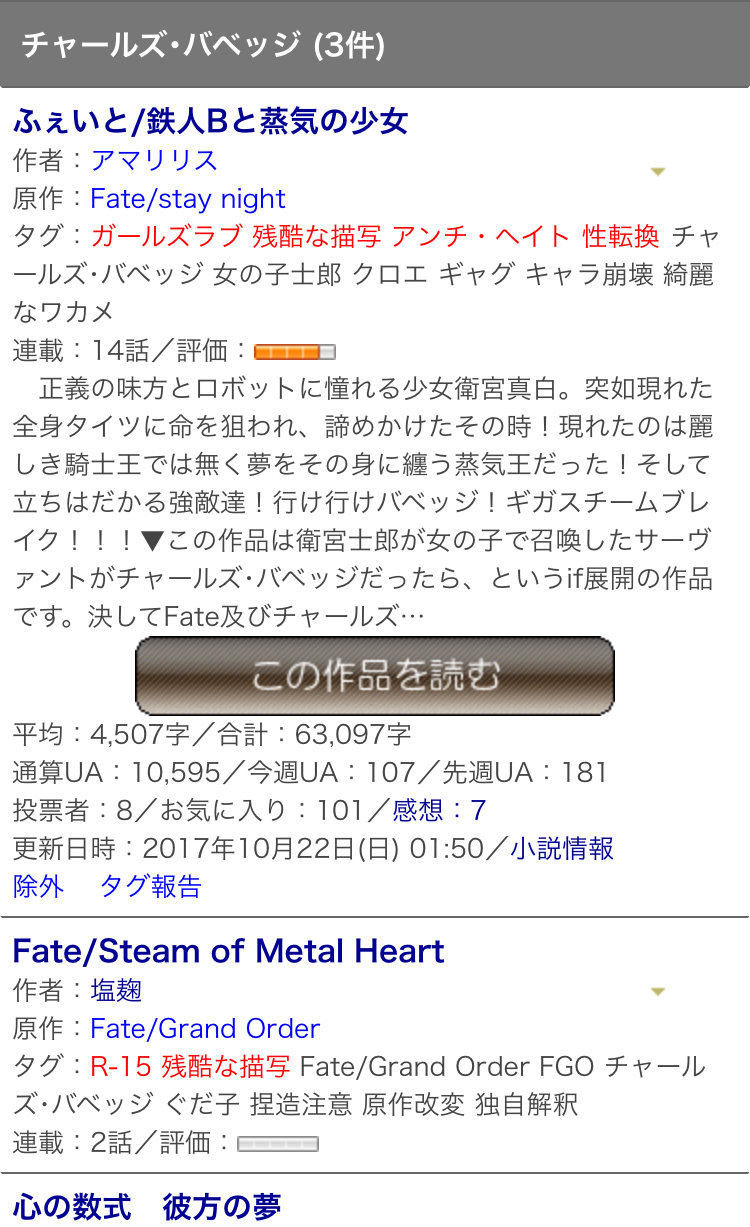Tap 除外 to exclude this novel
The width and height of the screenshot is (750, 1227).
pyautogui.click(x=38, y=886)
